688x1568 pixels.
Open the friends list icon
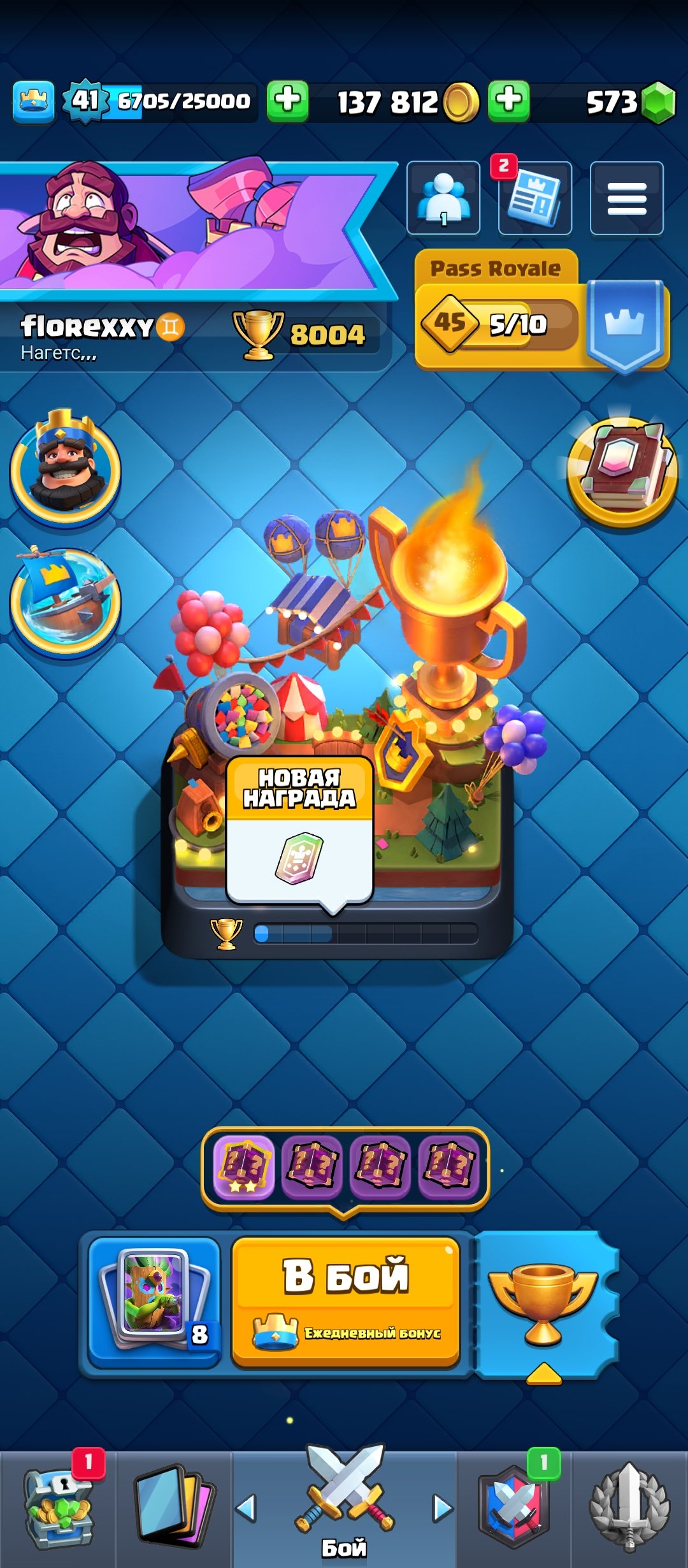[443, 198]
